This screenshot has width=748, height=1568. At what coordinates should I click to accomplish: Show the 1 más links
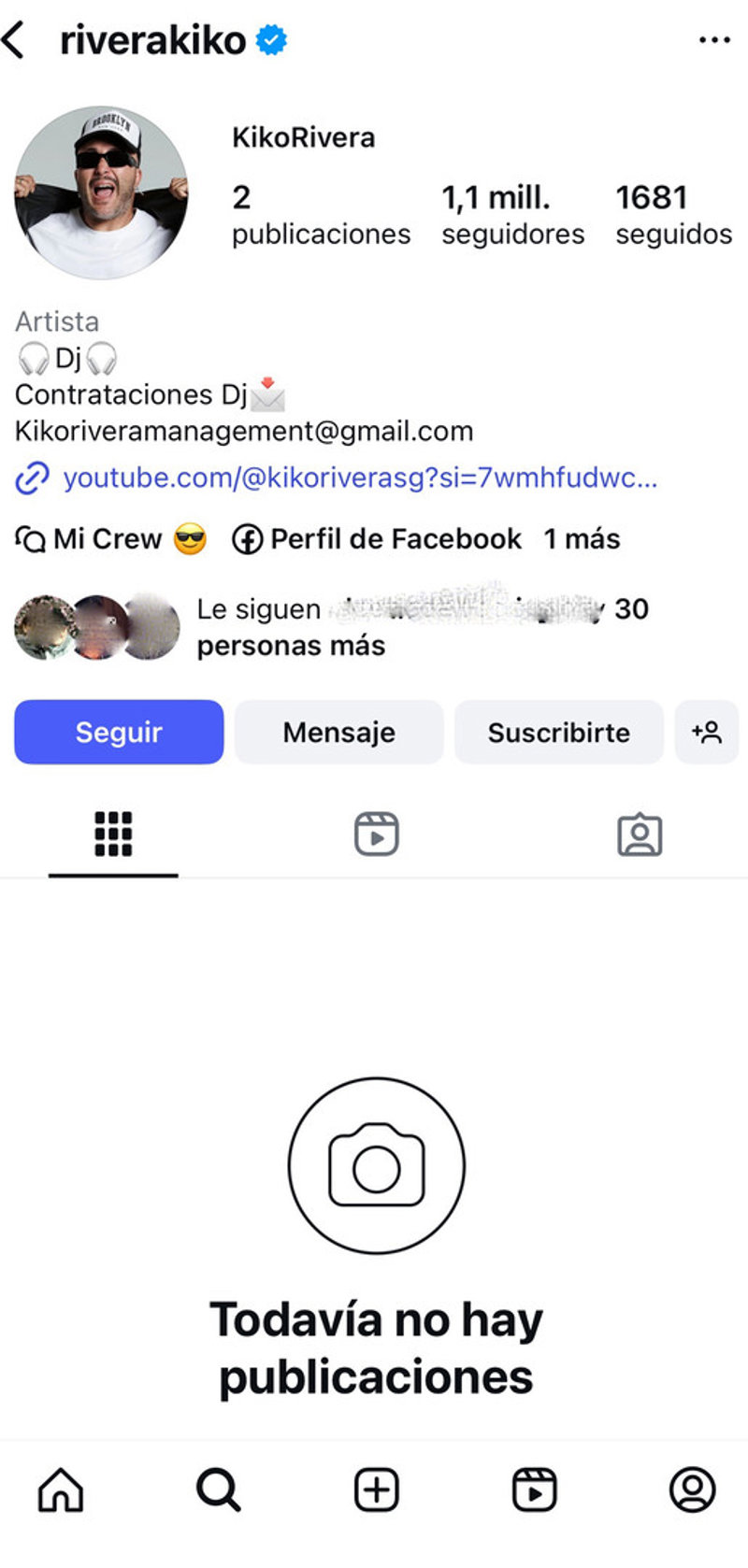(x=582, y=539)
